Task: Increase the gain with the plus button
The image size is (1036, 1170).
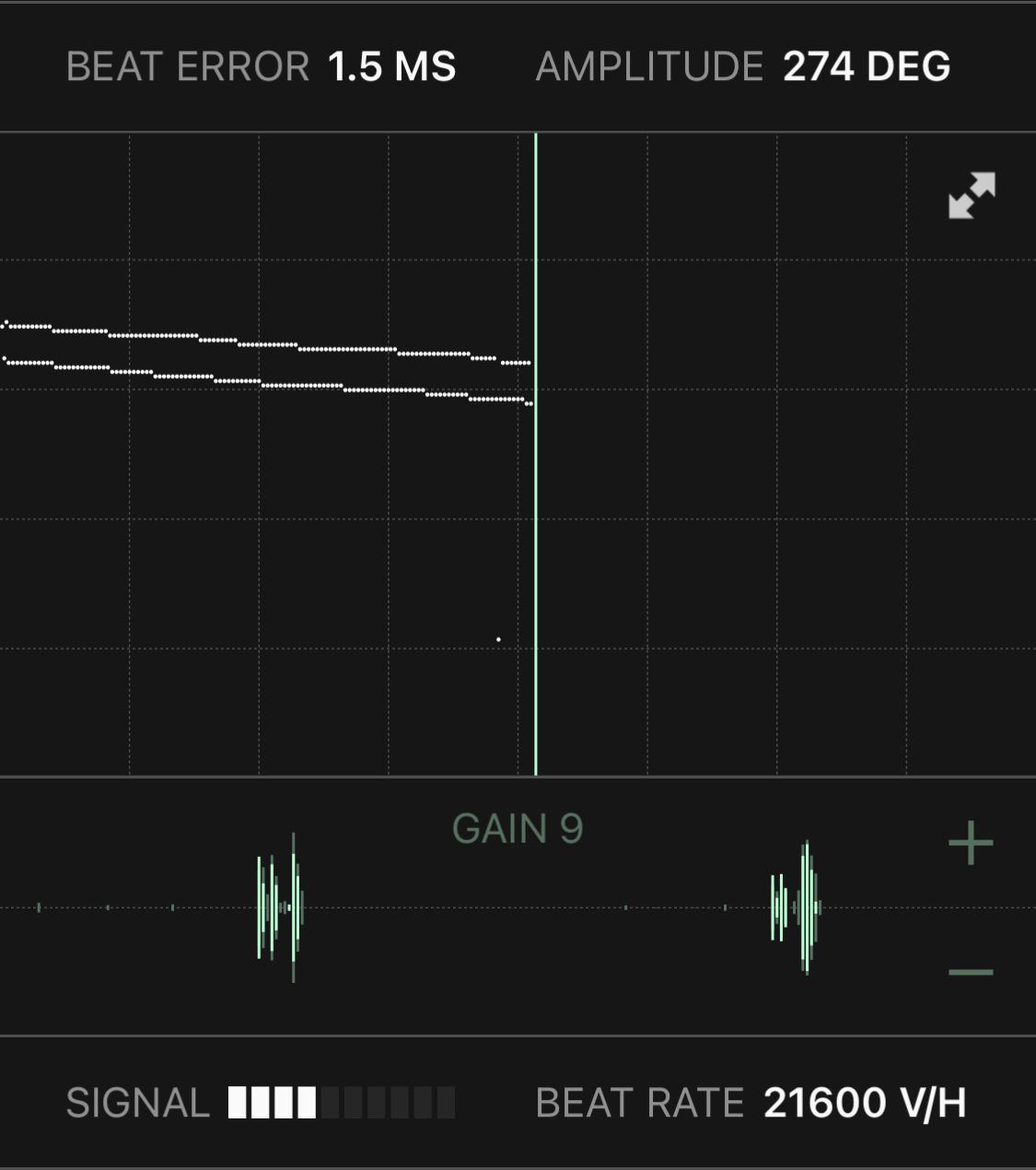Action: point(971,843)
